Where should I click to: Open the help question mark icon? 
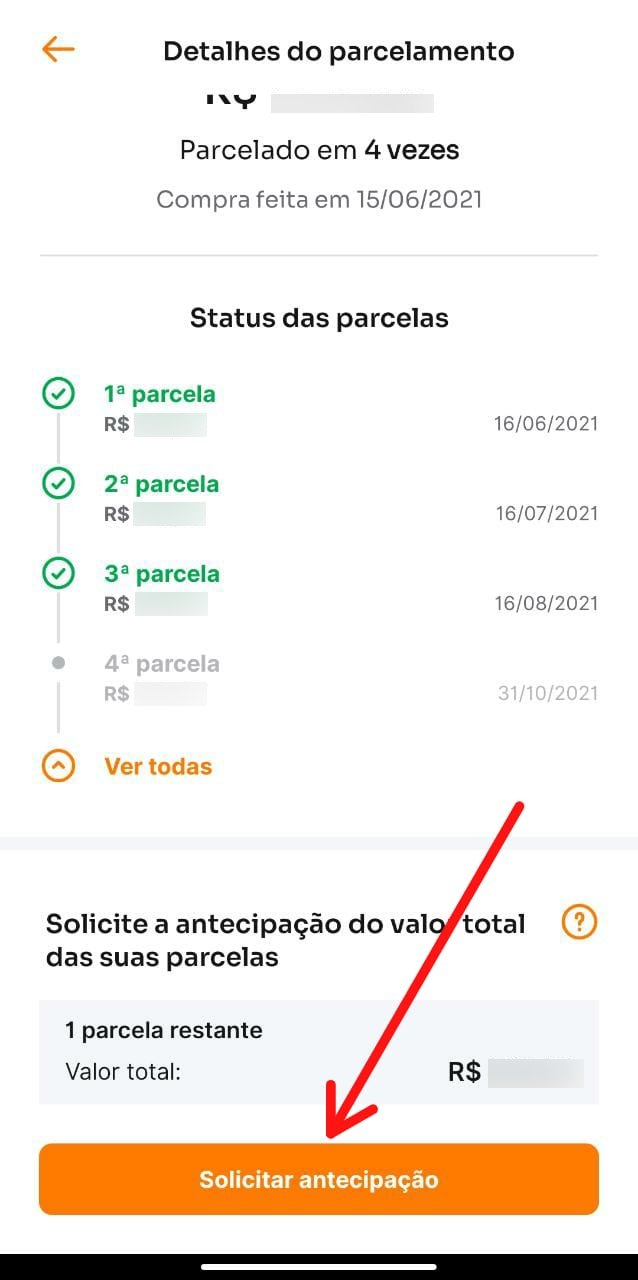click(579, 922)
